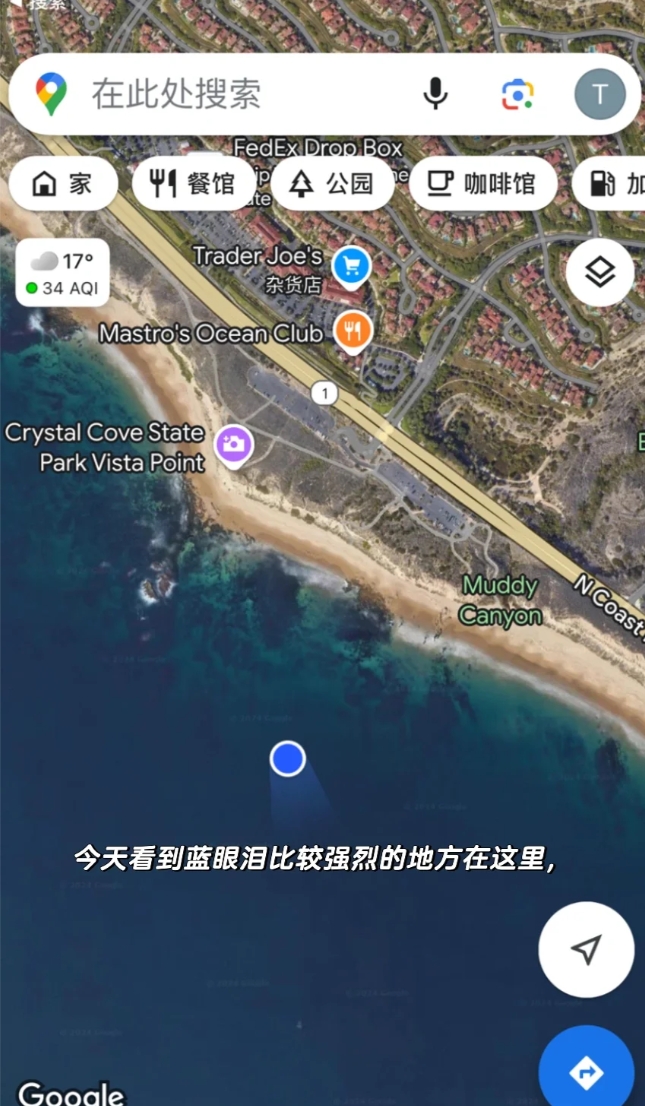View weather and AQI details

point(62,273)
